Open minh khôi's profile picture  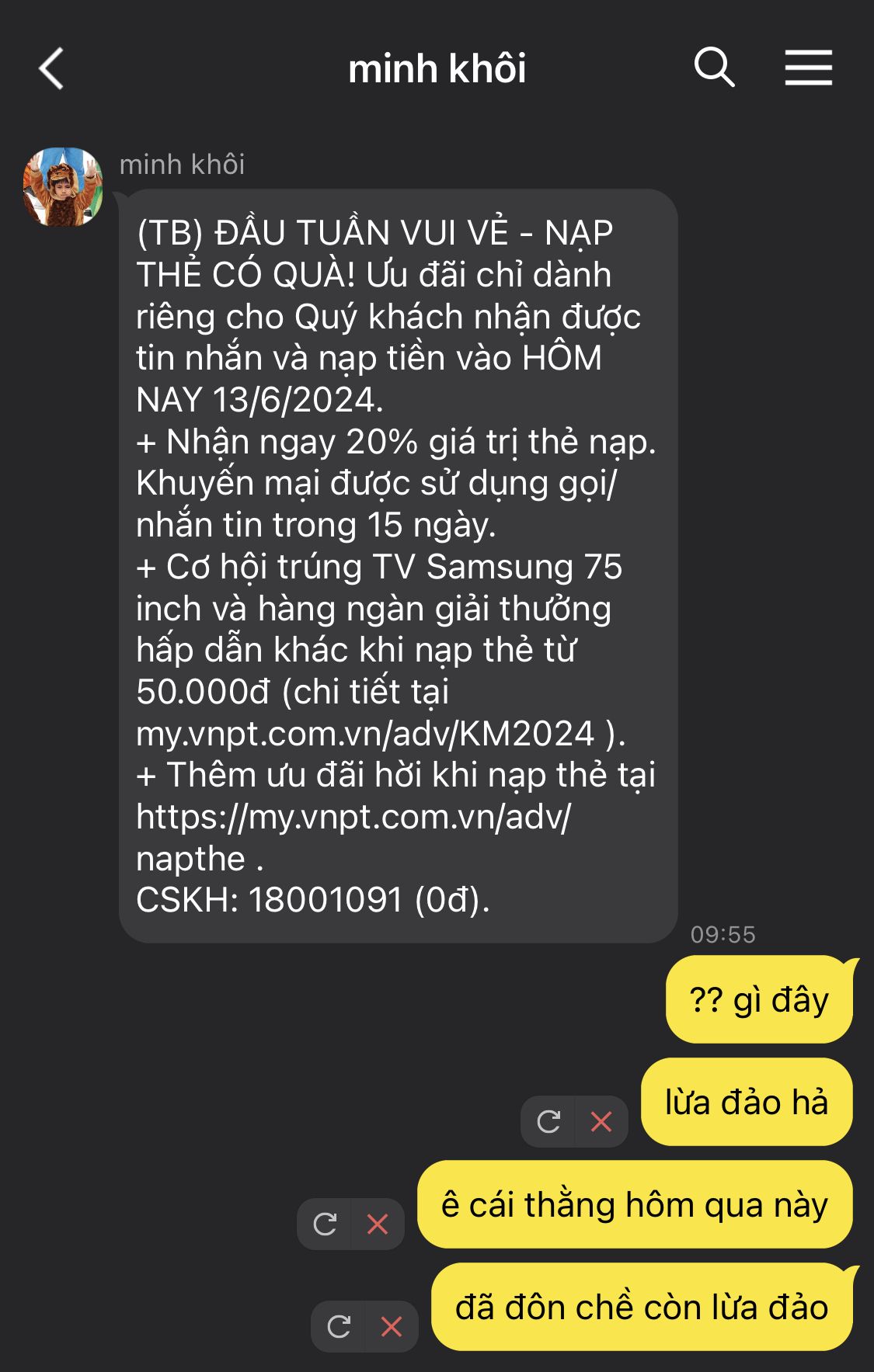coord(63,187)
